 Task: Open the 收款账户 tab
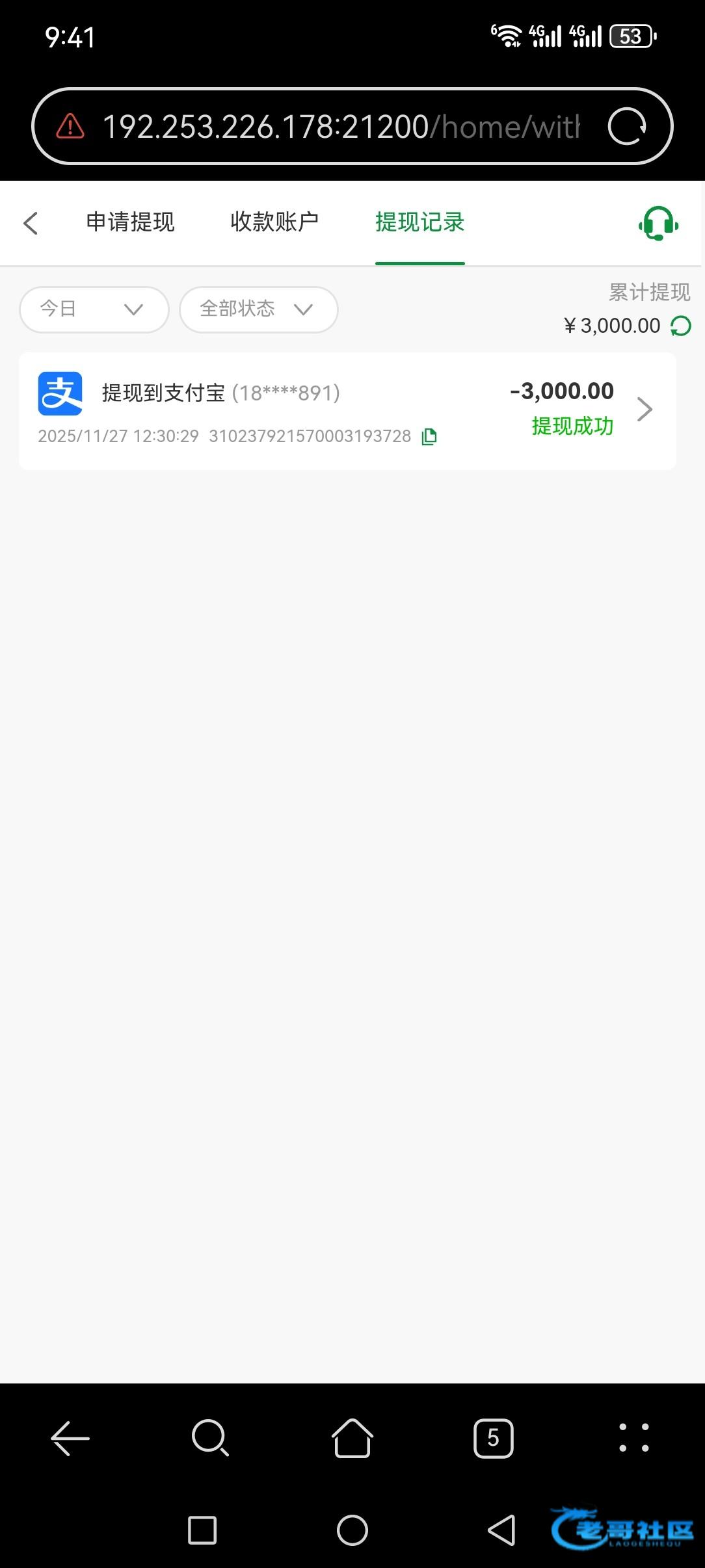(x=274, y=222)
